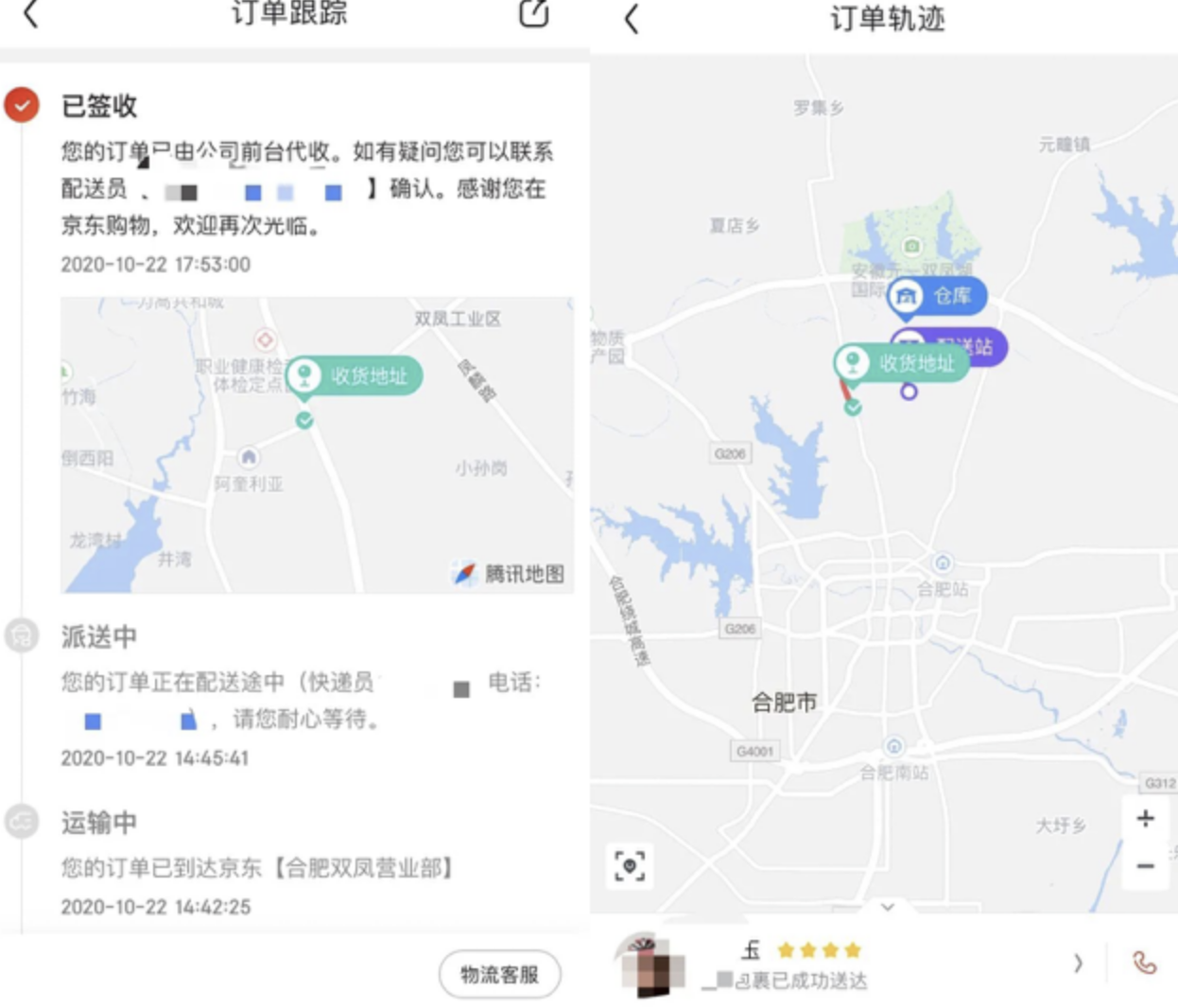The width and height of the screenshot is (1178, 1008).
Task: Recenter the map with the locate icon
Action: tap(630, 865)
